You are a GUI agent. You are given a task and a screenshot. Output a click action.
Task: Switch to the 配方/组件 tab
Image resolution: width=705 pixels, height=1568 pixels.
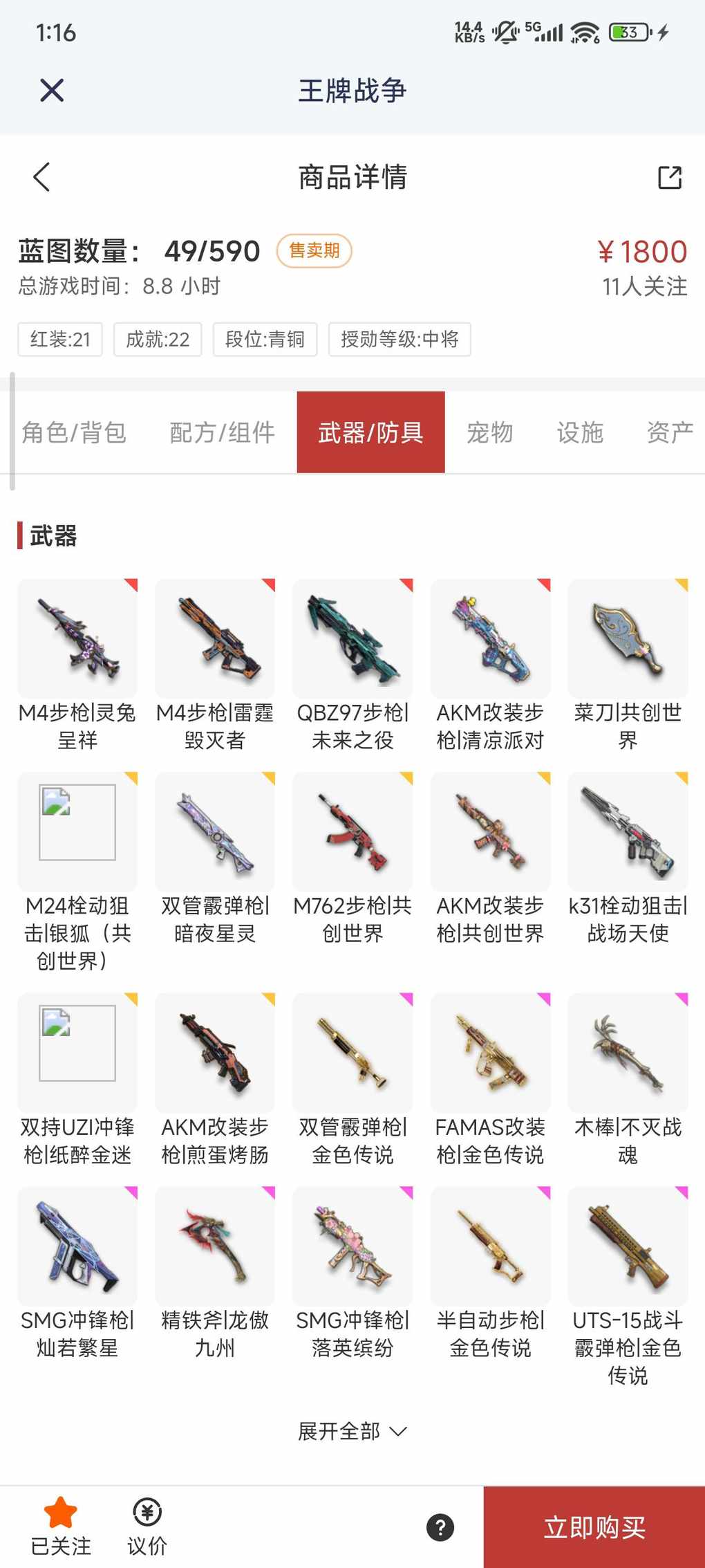[x=222, y=432]
